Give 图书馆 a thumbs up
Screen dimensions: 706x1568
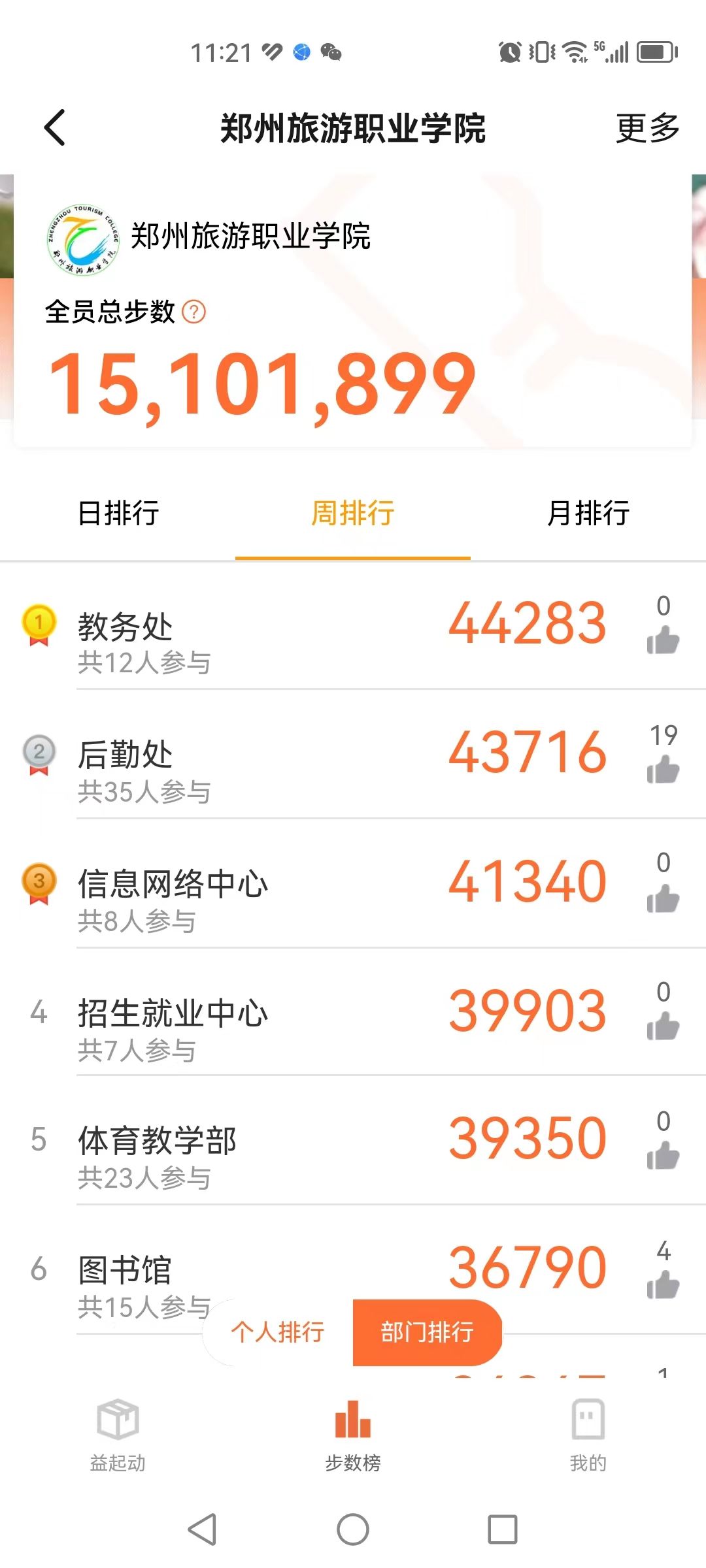coord(663,1285)
